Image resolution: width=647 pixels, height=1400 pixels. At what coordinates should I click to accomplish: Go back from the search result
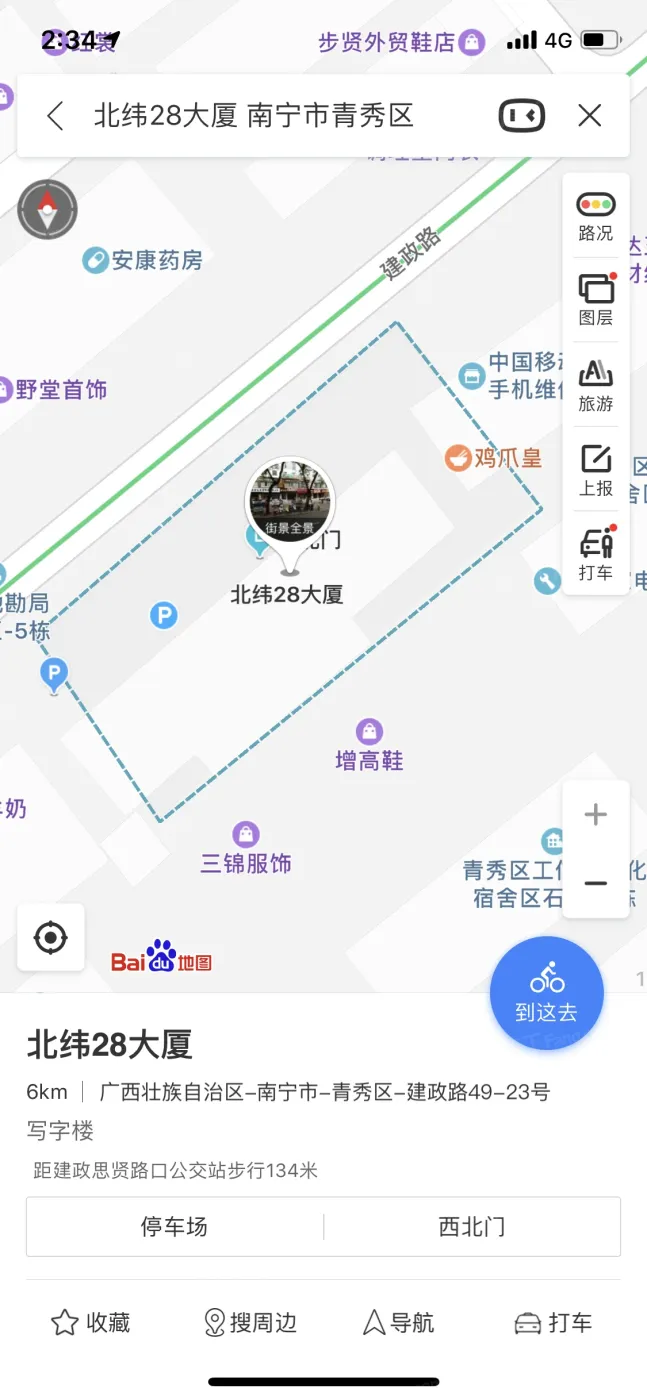[55, 116]
